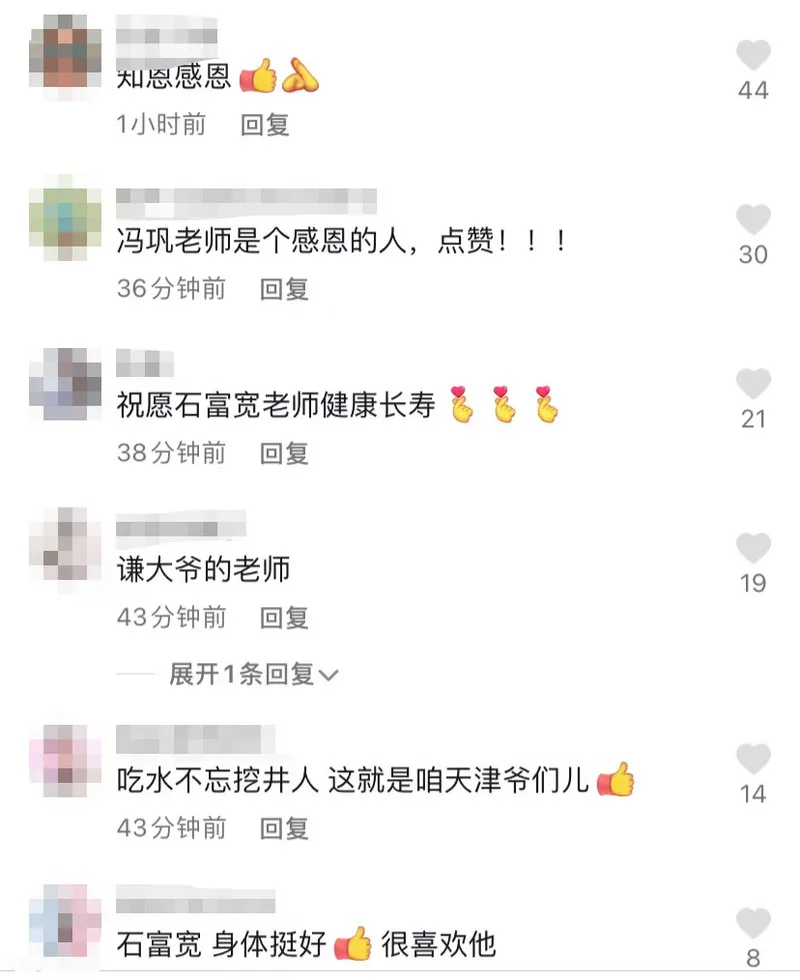The width and height of the screenshot is (800, 980).
Task: Like the comment 石富宽 身体挺好
Action: pos(753,924)
